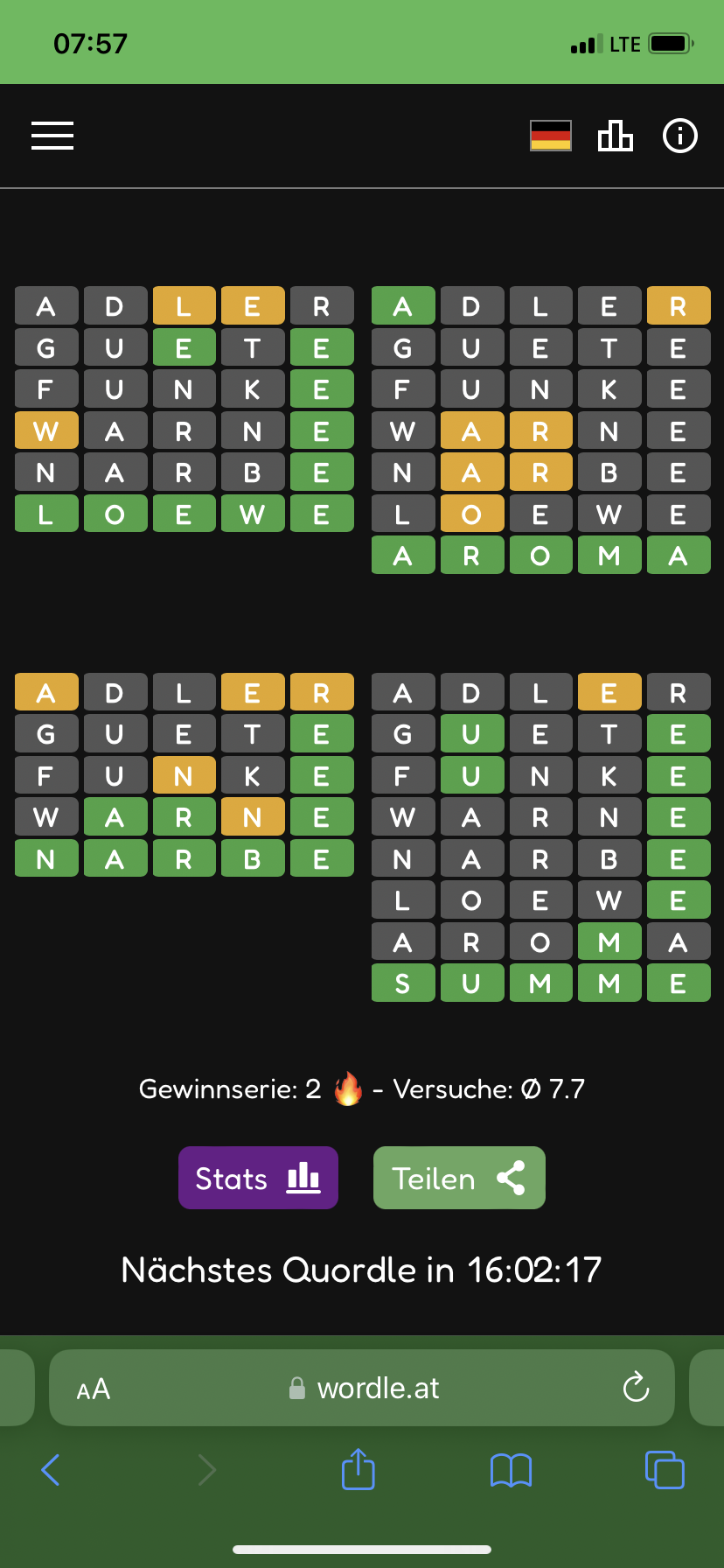This screenshot has width=724, height=1568.
Task: Open the Safari share sheet
Action: 359,1468
